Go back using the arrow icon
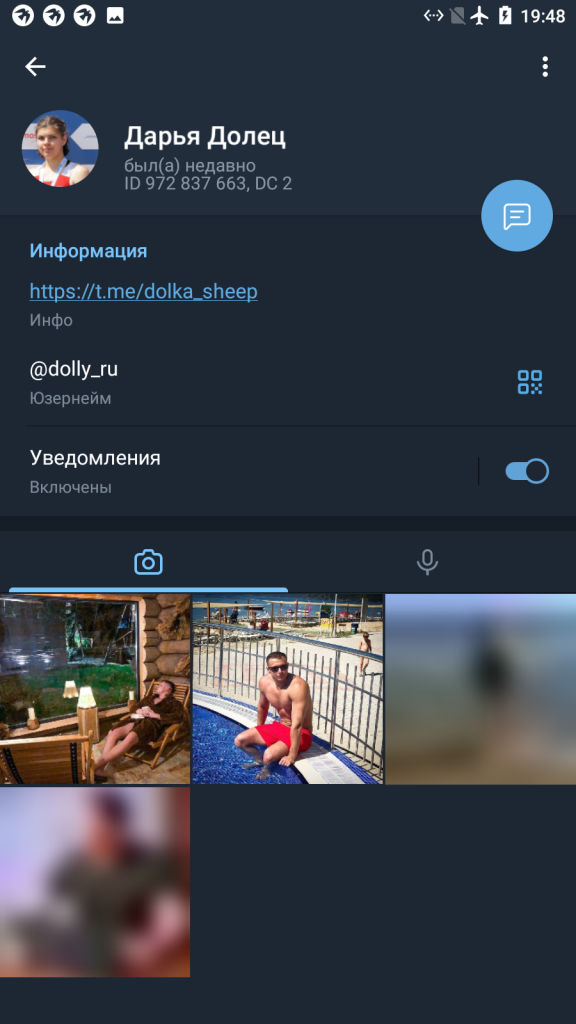The image size is (576, 1024). [35, 66]
